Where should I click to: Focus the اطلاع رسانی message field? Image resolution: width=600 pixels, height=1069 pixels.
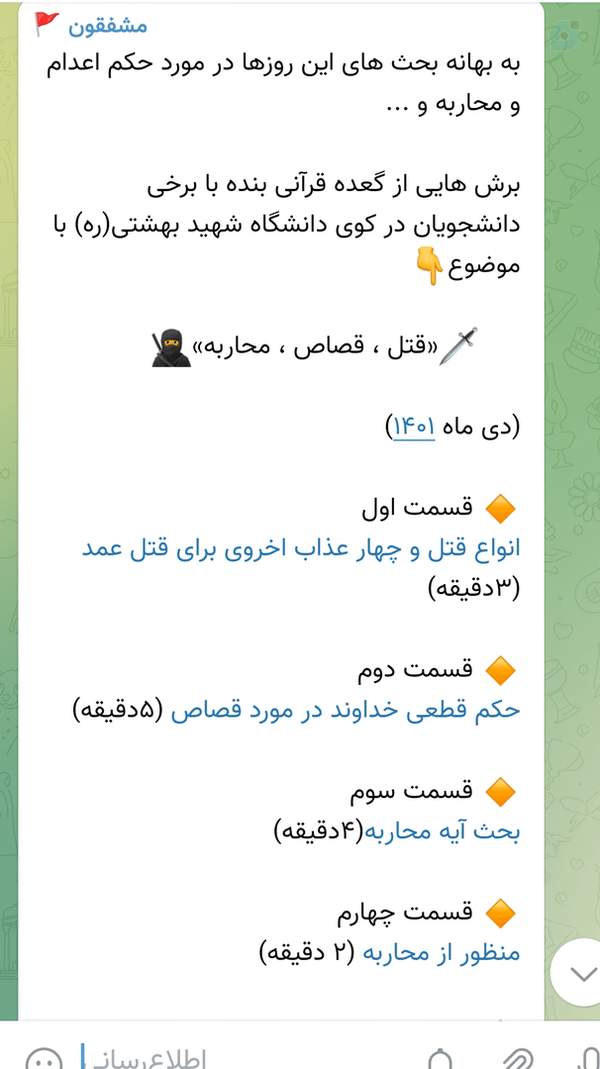coord(239,1058)
